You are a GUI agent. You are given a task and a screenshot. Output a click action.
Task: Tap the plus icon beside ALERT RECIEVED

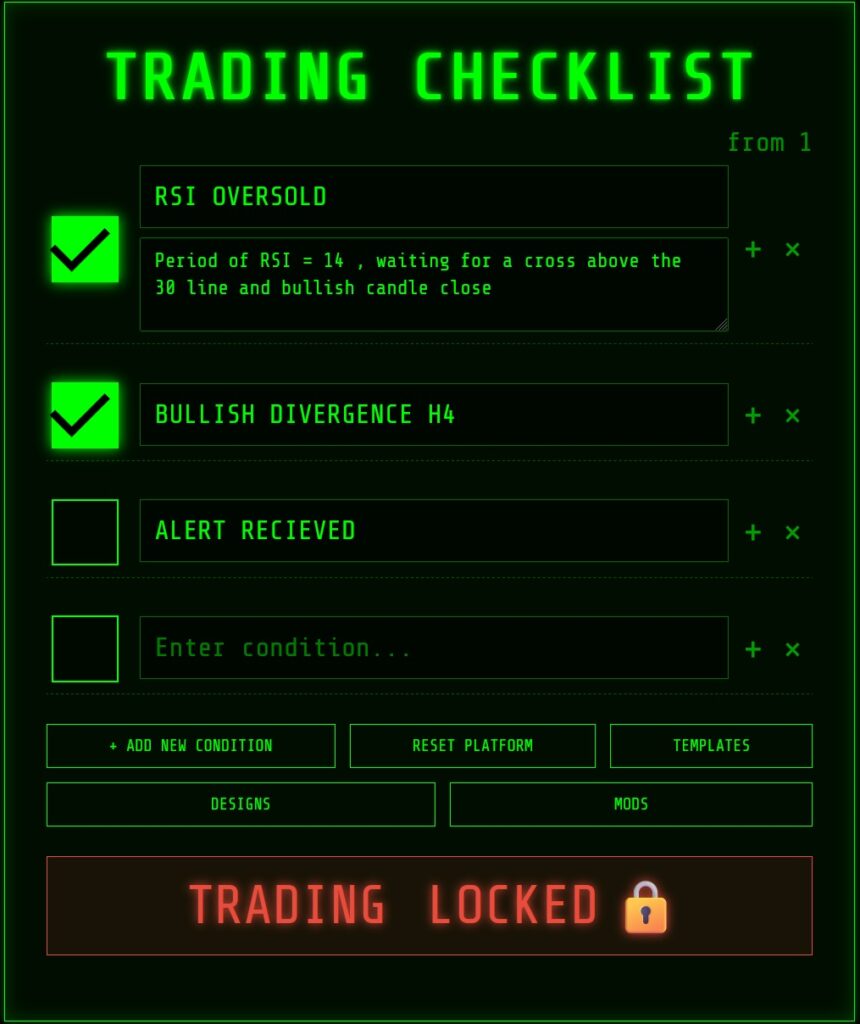(753, 532)
